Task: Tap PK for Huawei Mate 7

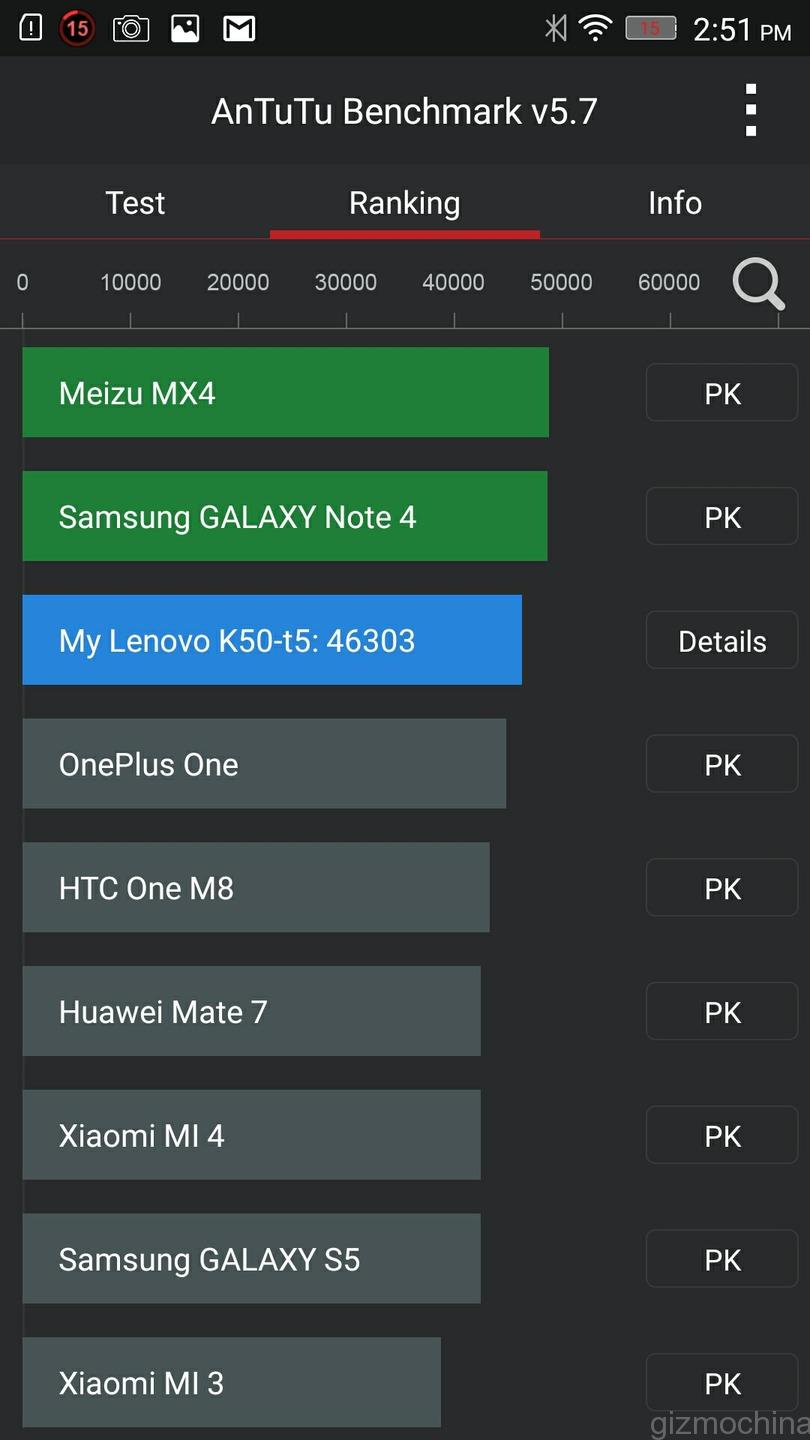Action: click(722, 1012)
